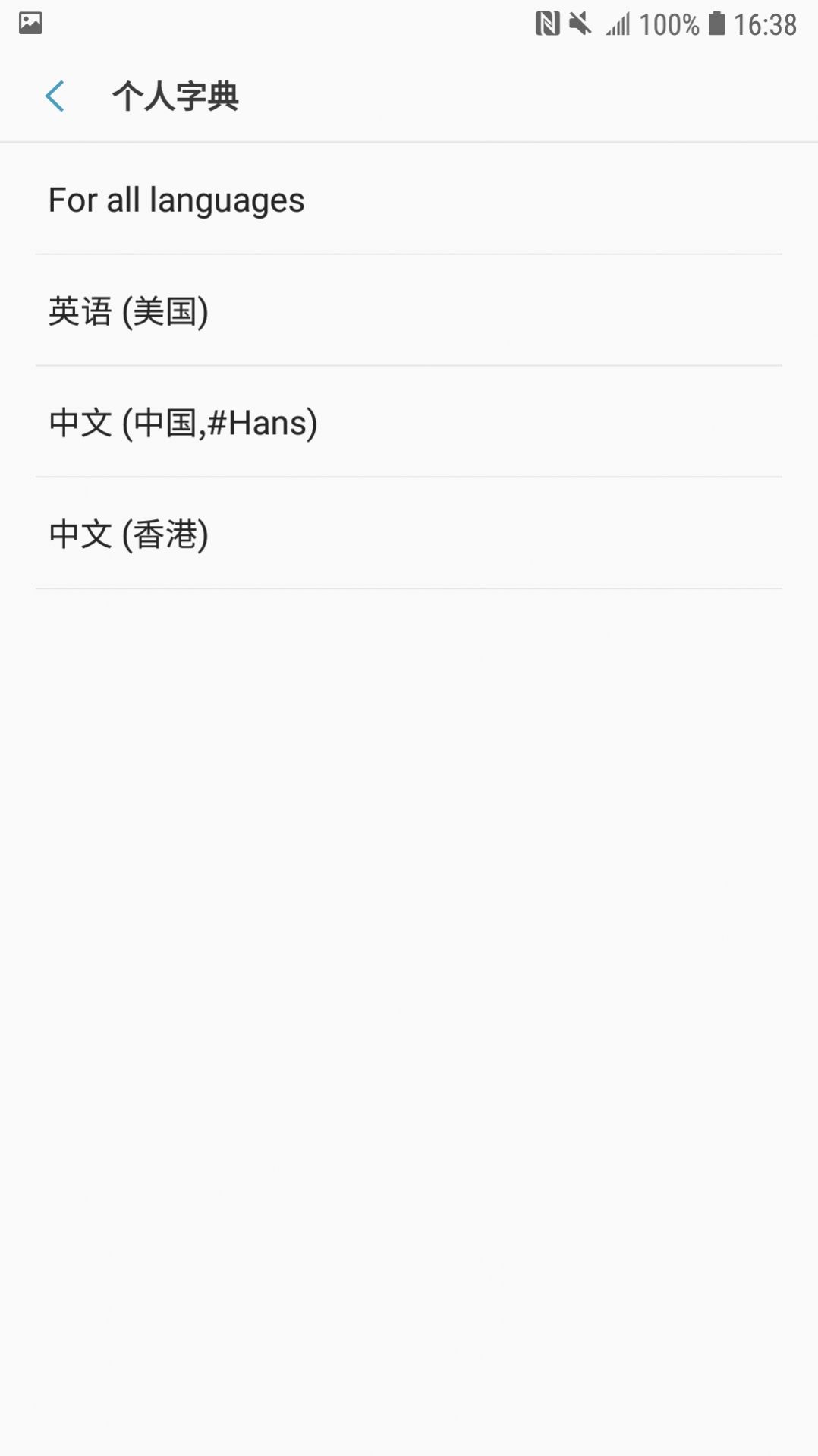Tap the screenshot notification icon in status bar
The image size is (818, 1456).
[29, 24]
